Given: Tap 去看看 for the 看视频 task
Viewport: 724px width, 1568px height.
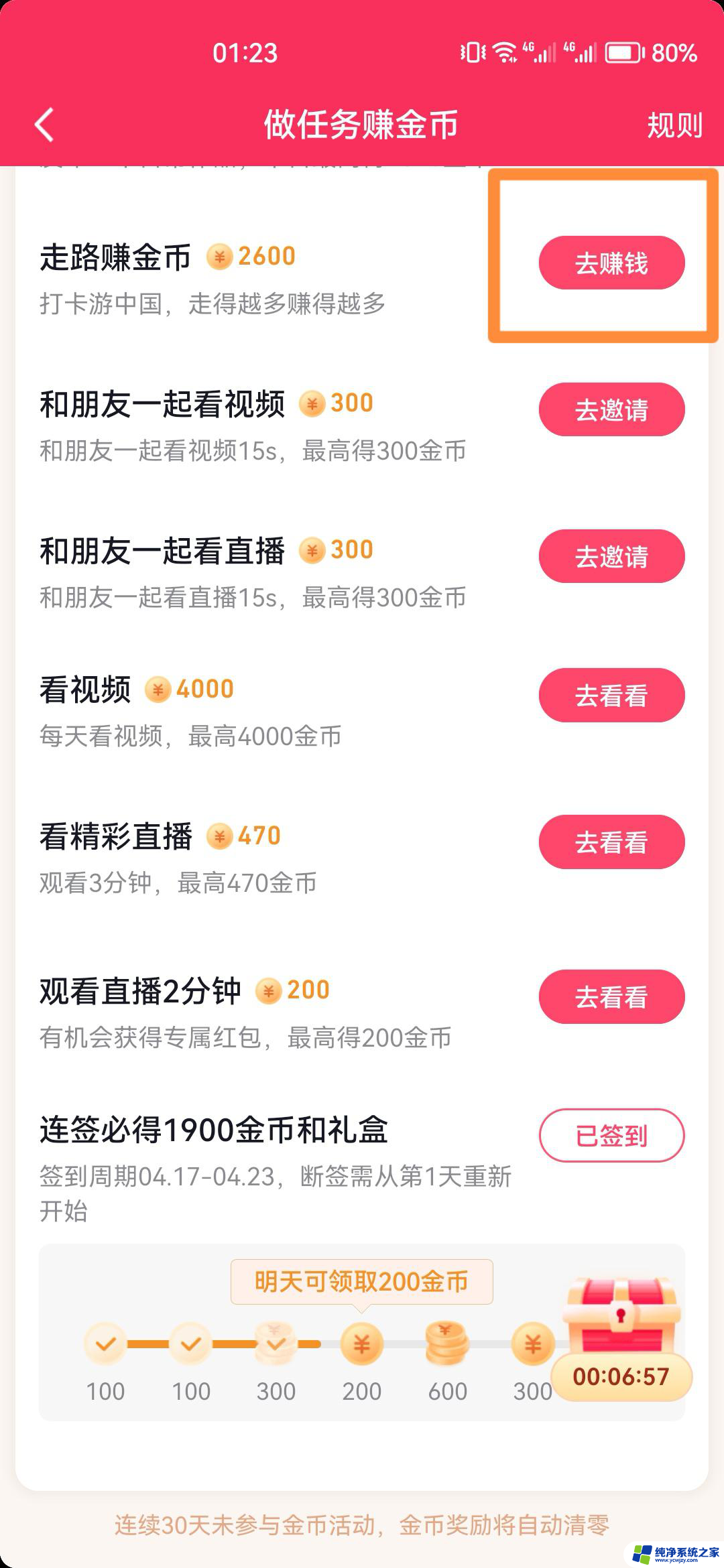Looking at the screenshot, I should (x=611, y=695).
